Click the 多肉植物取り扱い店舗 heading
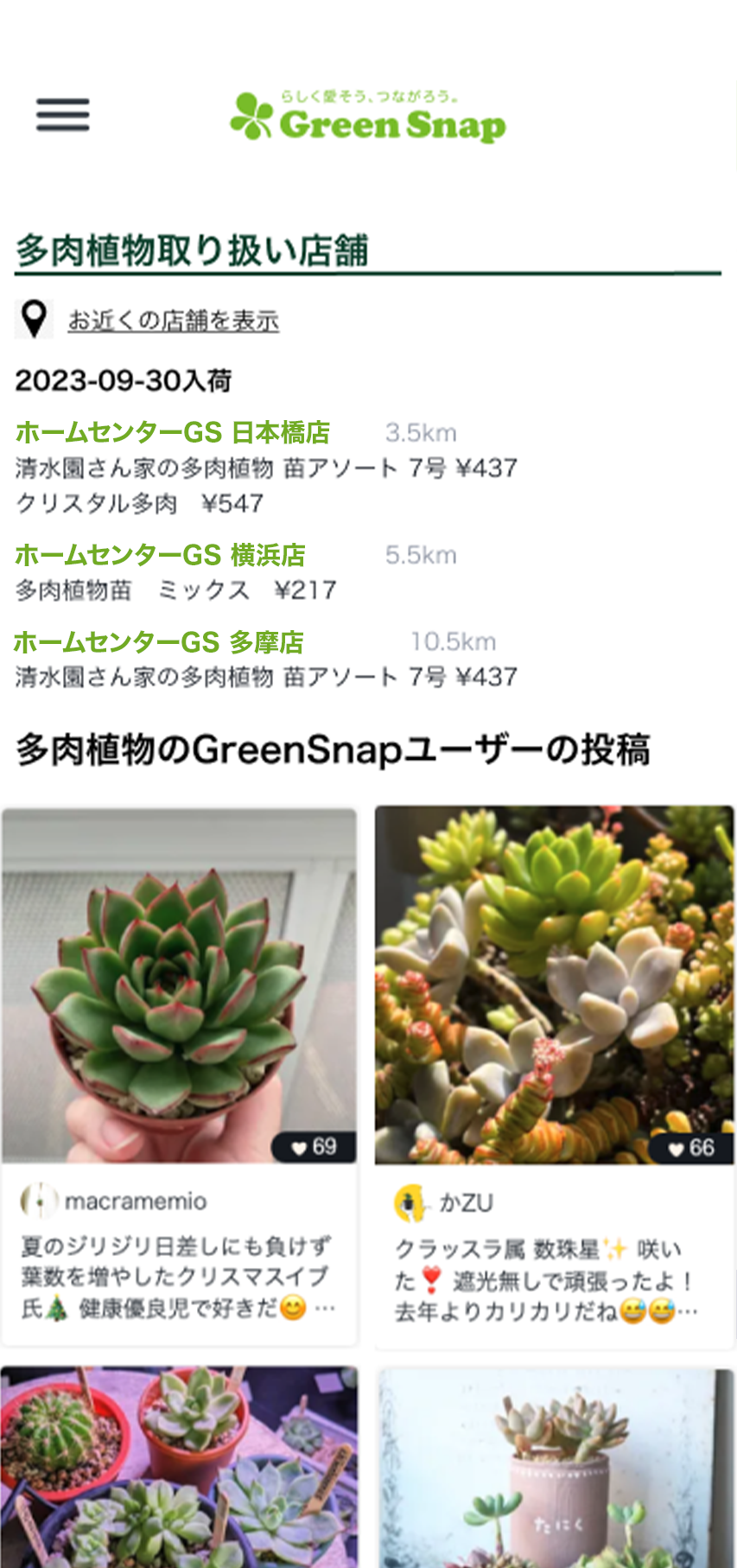This screenshot has width=737, height=1568. 190,248
